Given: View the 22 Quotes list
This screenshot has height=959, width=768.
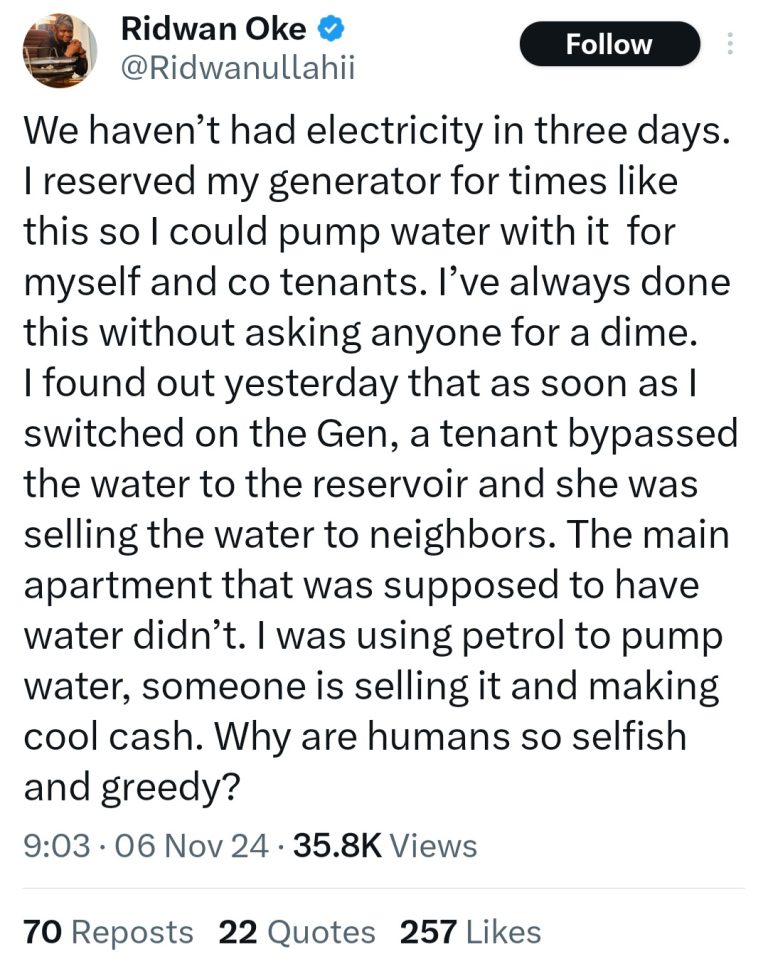Looking at the screenshot, I should coord(297,932).
